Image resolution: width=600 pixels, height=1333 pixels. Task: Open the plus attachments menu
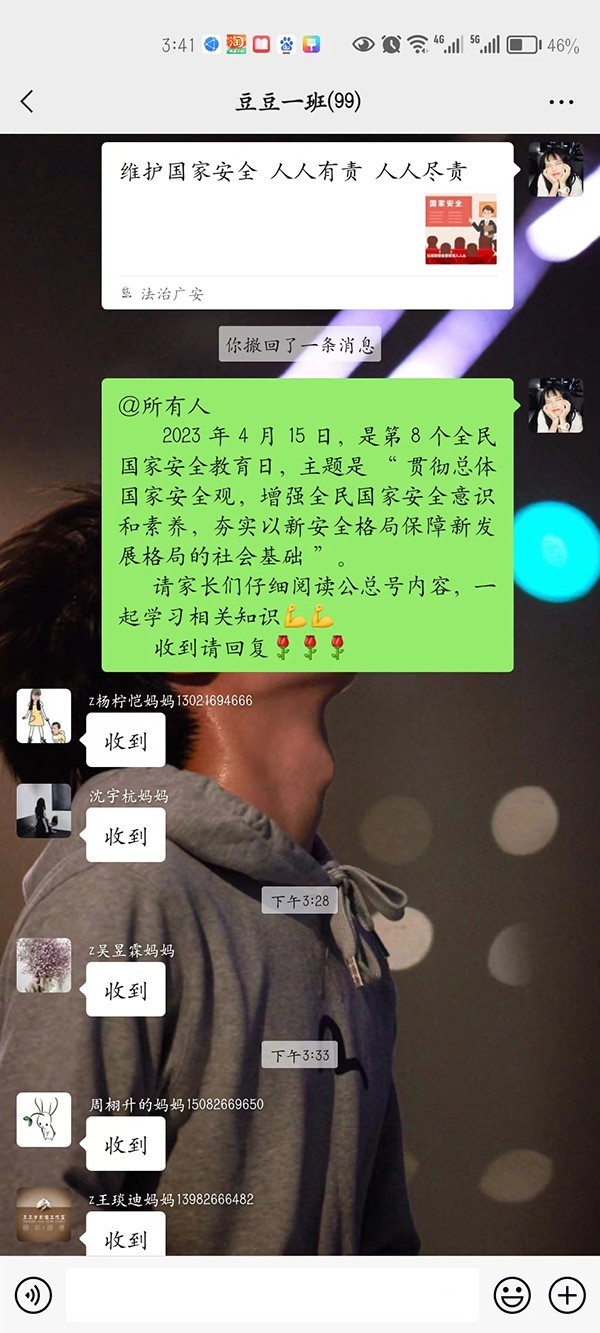point(567,1296)
